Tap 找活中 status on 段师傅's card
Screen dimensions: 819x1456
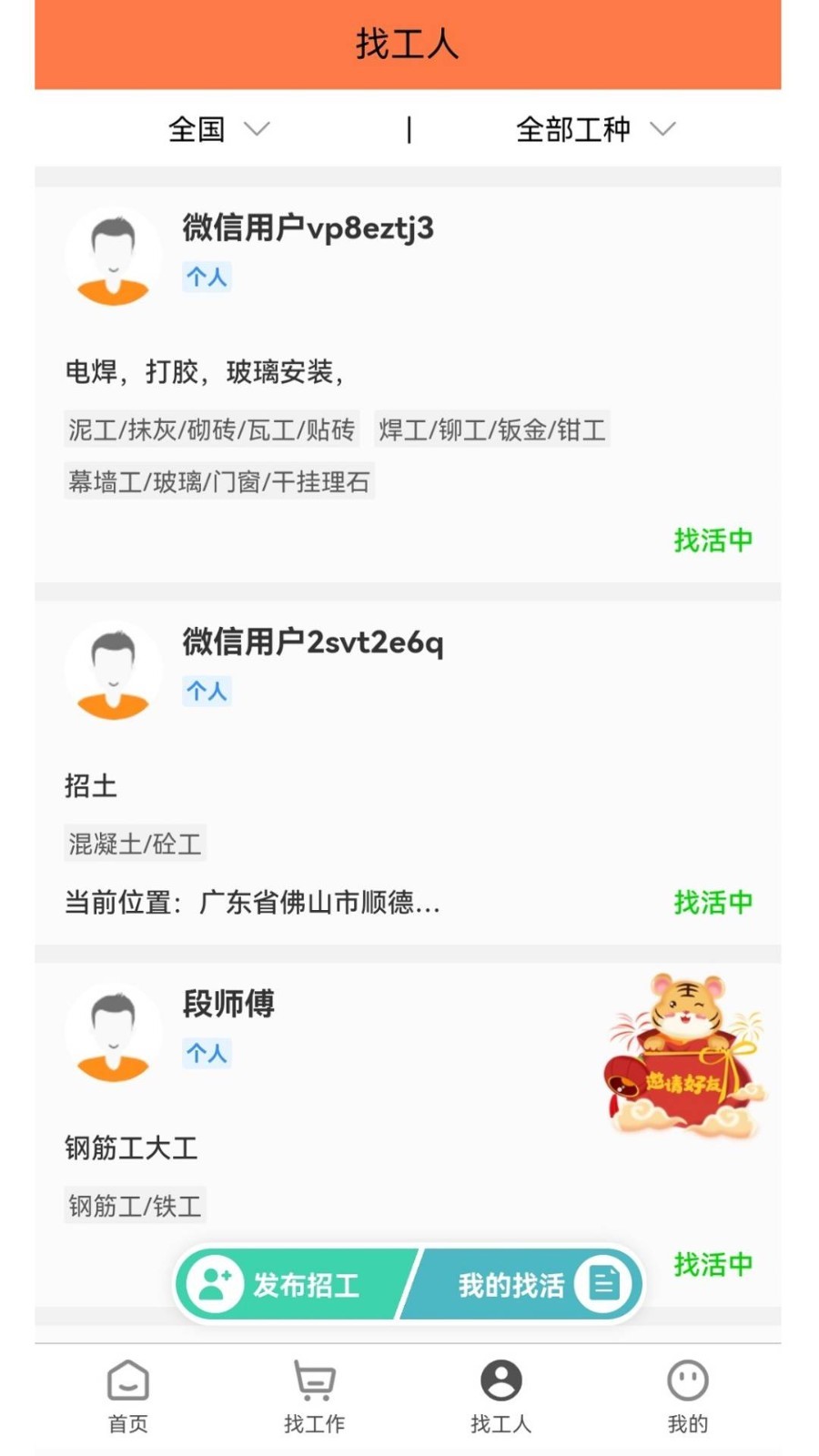point(713,1264)
